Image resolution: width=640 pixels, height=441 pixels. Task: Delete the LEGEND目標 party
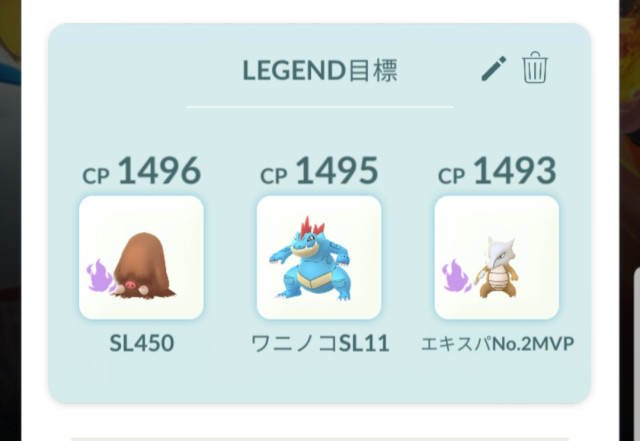click(536, 69)
